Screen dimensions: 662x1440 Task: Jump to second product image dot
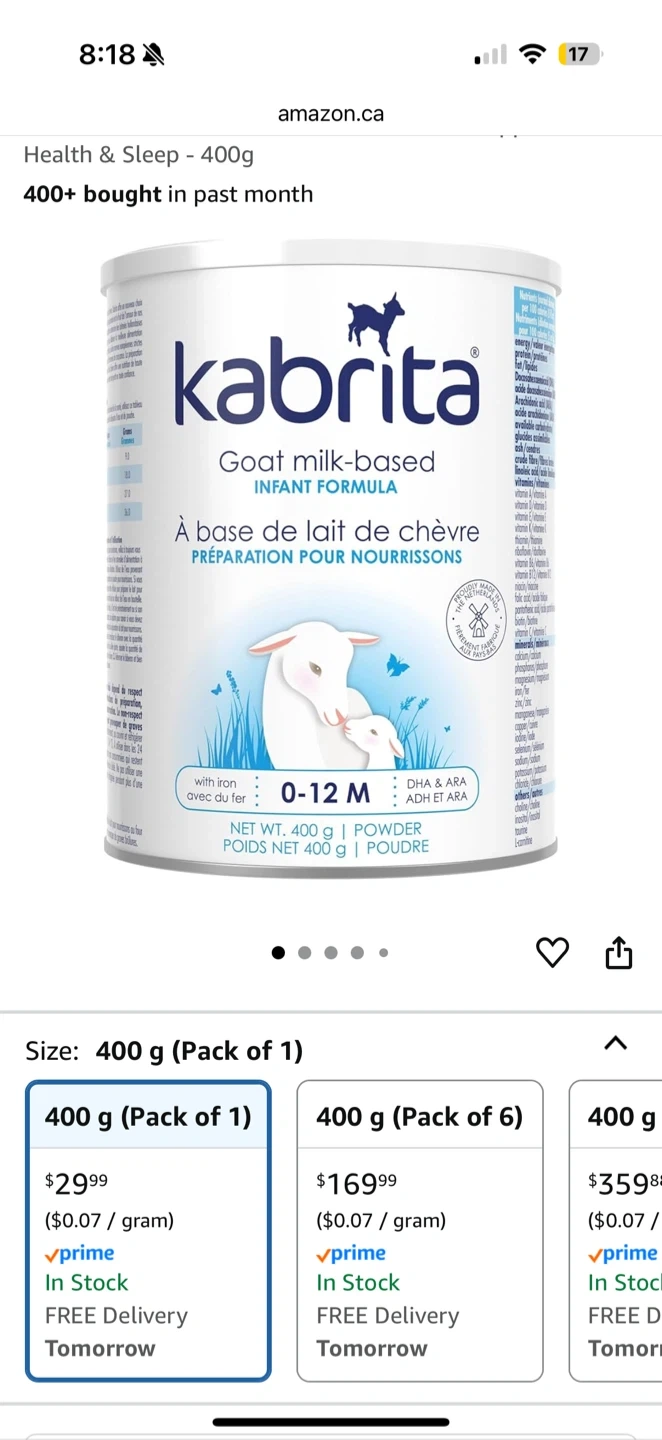tap(304, 953)
